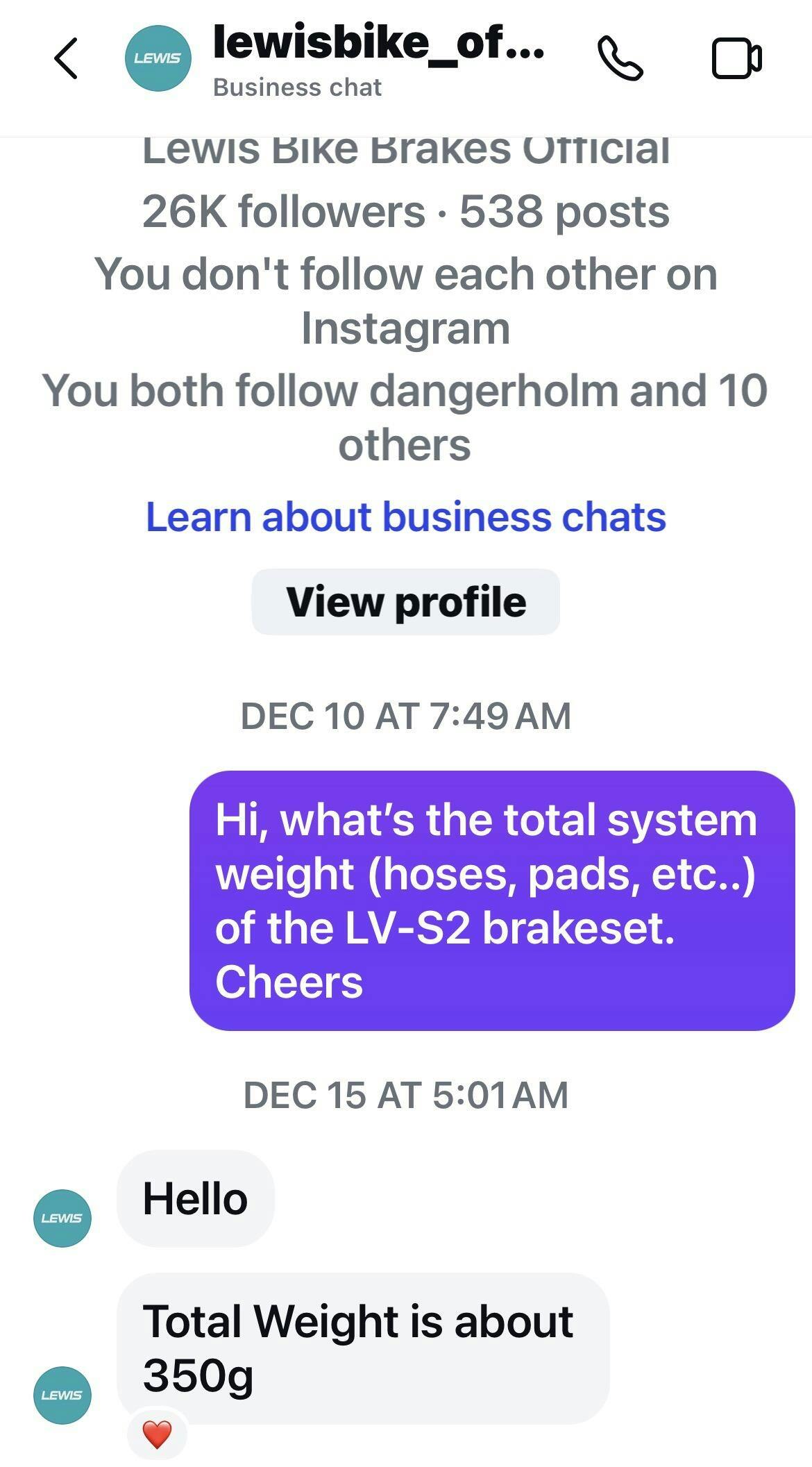This screenshot has width=812, height=1467.
Task: Go back to the message list
Action: point(66,58)
